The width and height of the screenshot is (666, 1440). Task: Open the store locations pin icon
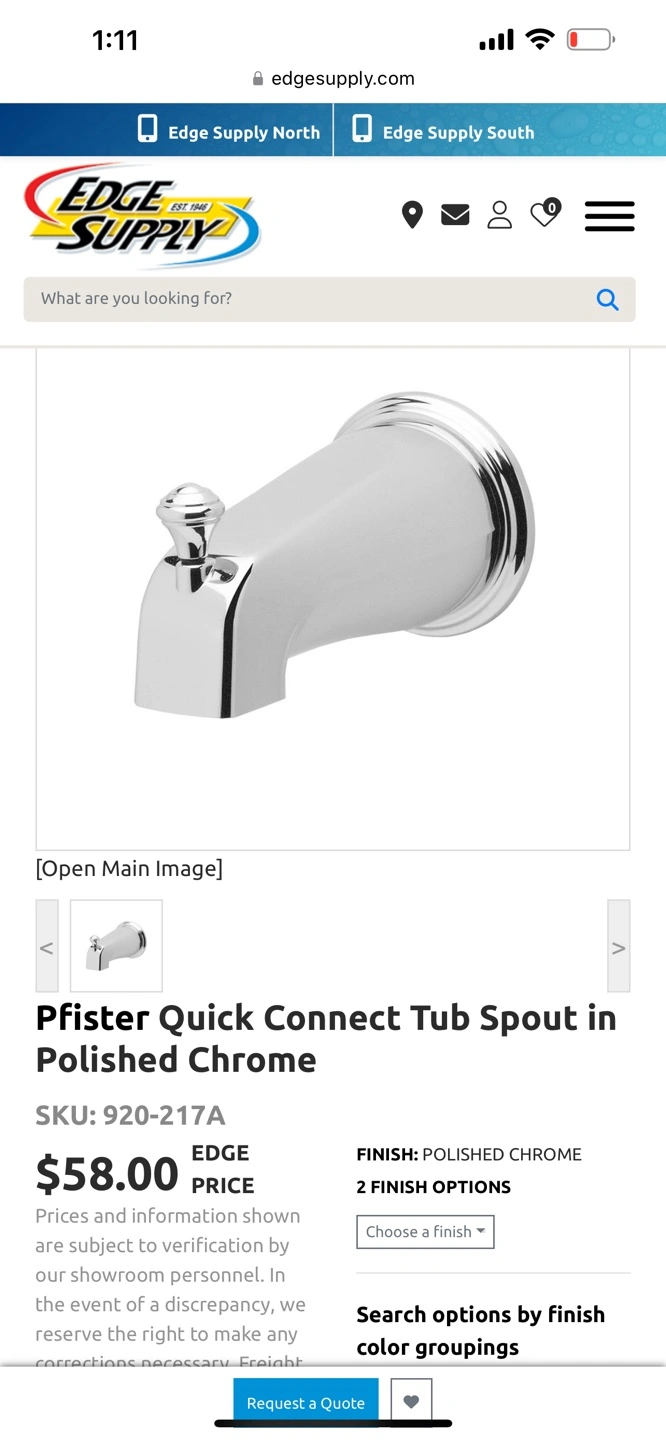[412, 215]
